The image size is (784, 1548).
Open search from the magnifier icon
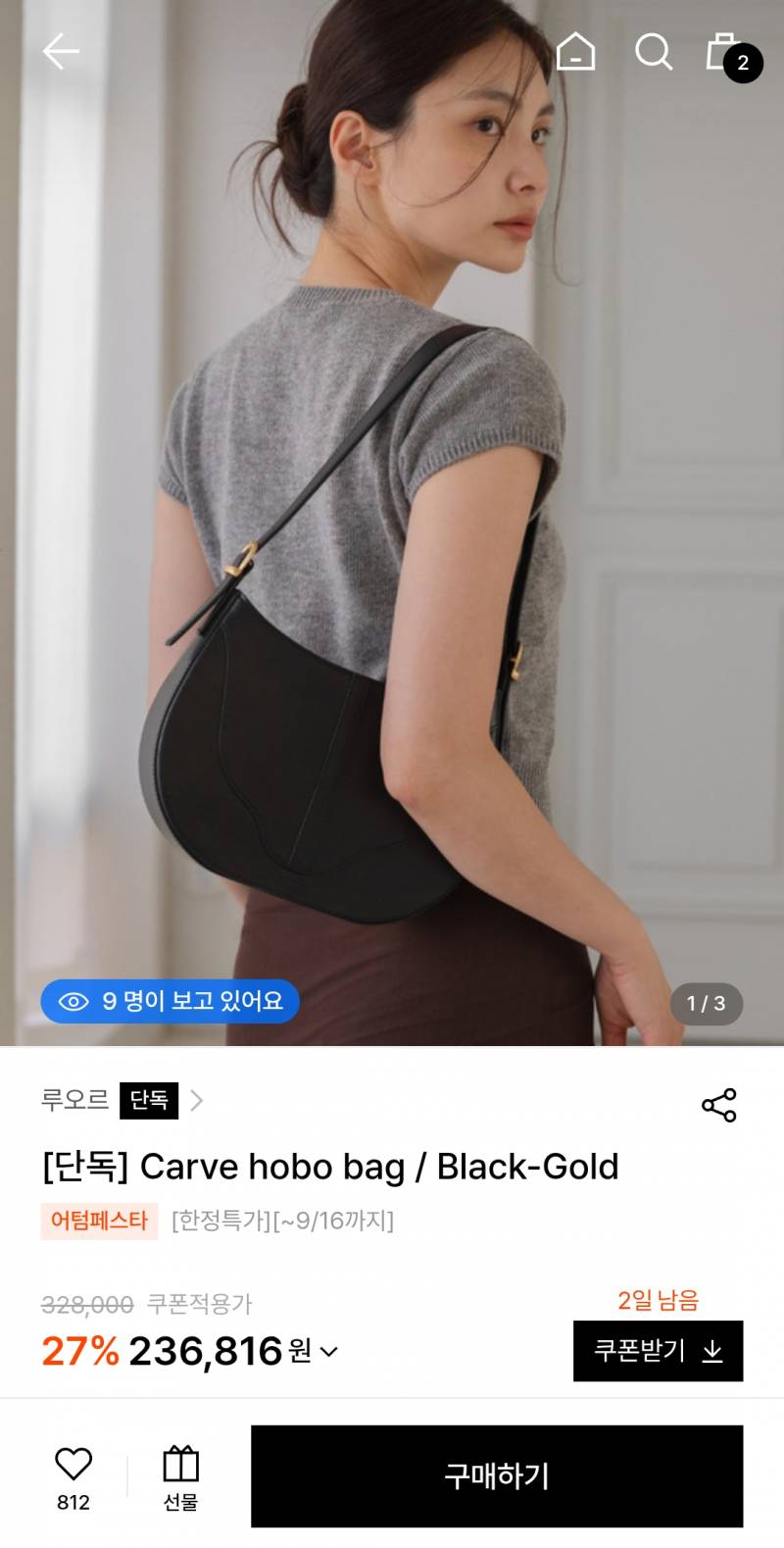[654, 51]
